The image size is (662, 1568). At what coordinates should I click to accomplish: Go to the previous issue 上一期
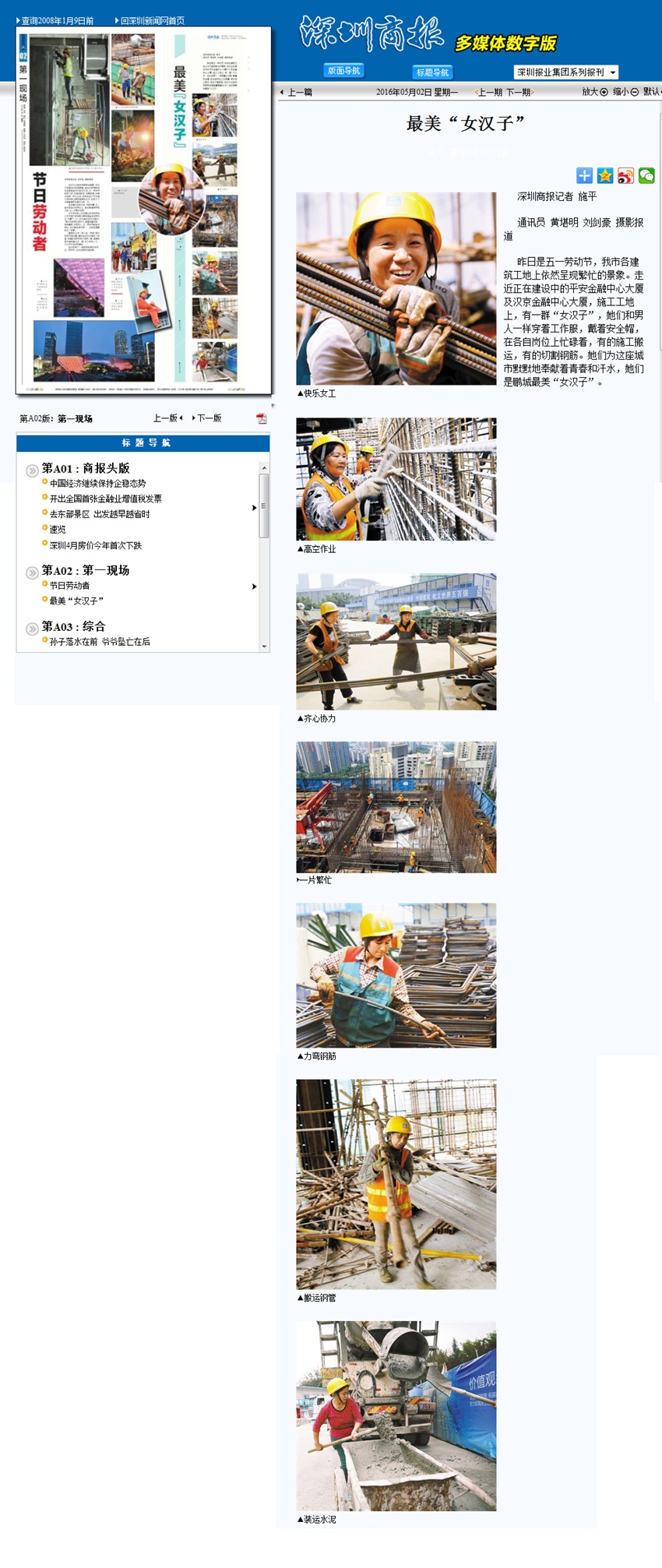point(489,93)
